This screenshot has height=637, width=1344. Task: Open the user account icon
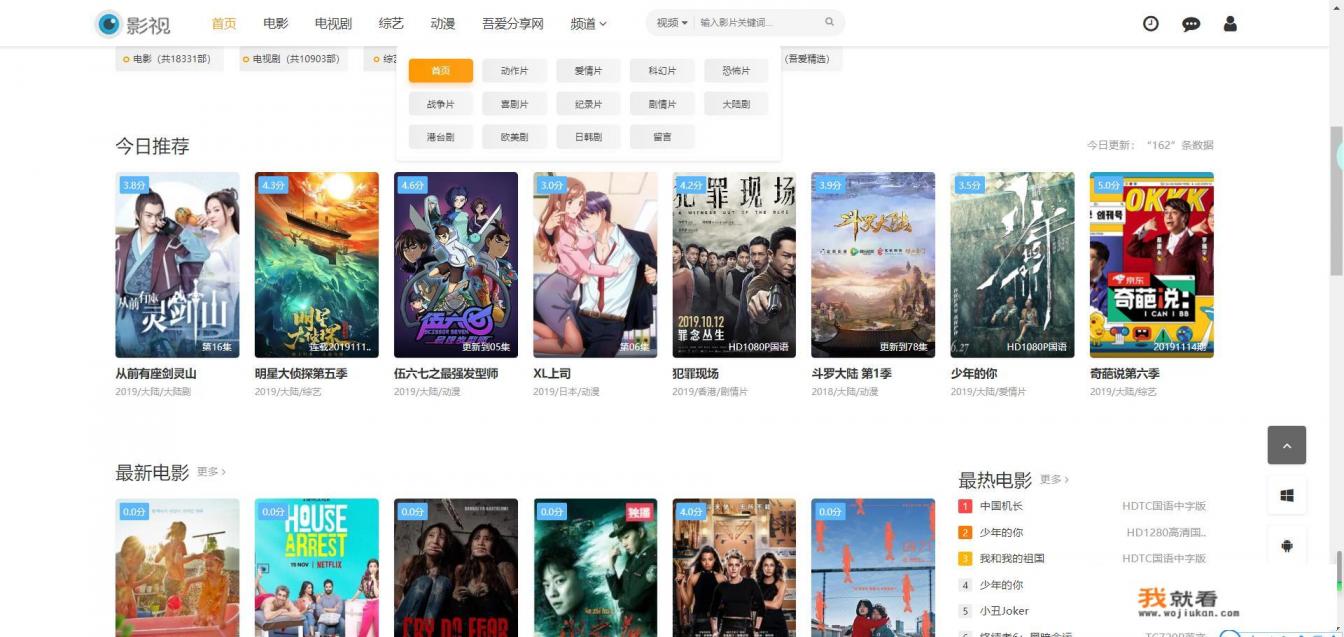click(x=1230, y=23)
